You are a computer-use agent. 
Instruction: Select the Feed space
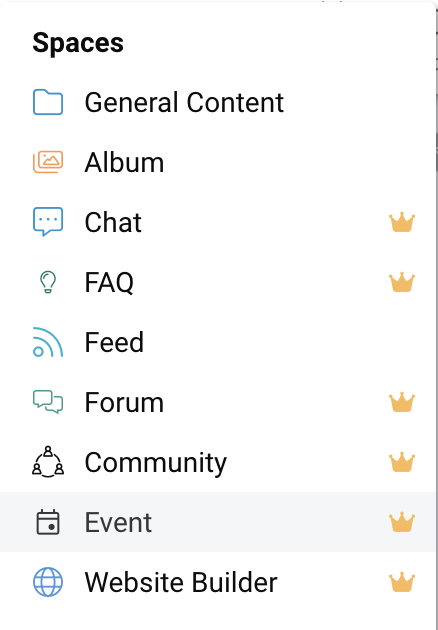point(218,342)
